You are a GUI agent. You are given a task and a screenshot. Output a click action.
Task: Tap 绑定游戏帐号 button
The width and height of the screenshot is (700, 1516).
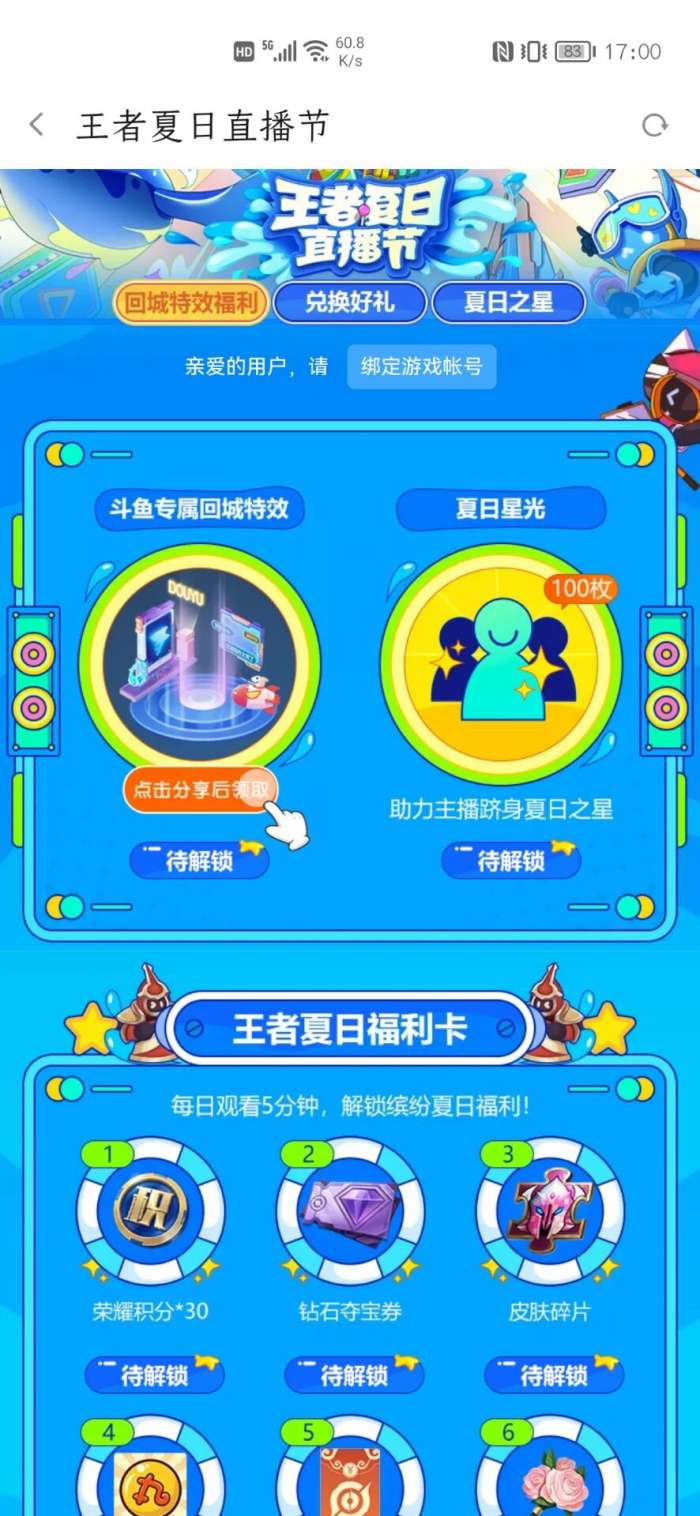click(421, 366)
